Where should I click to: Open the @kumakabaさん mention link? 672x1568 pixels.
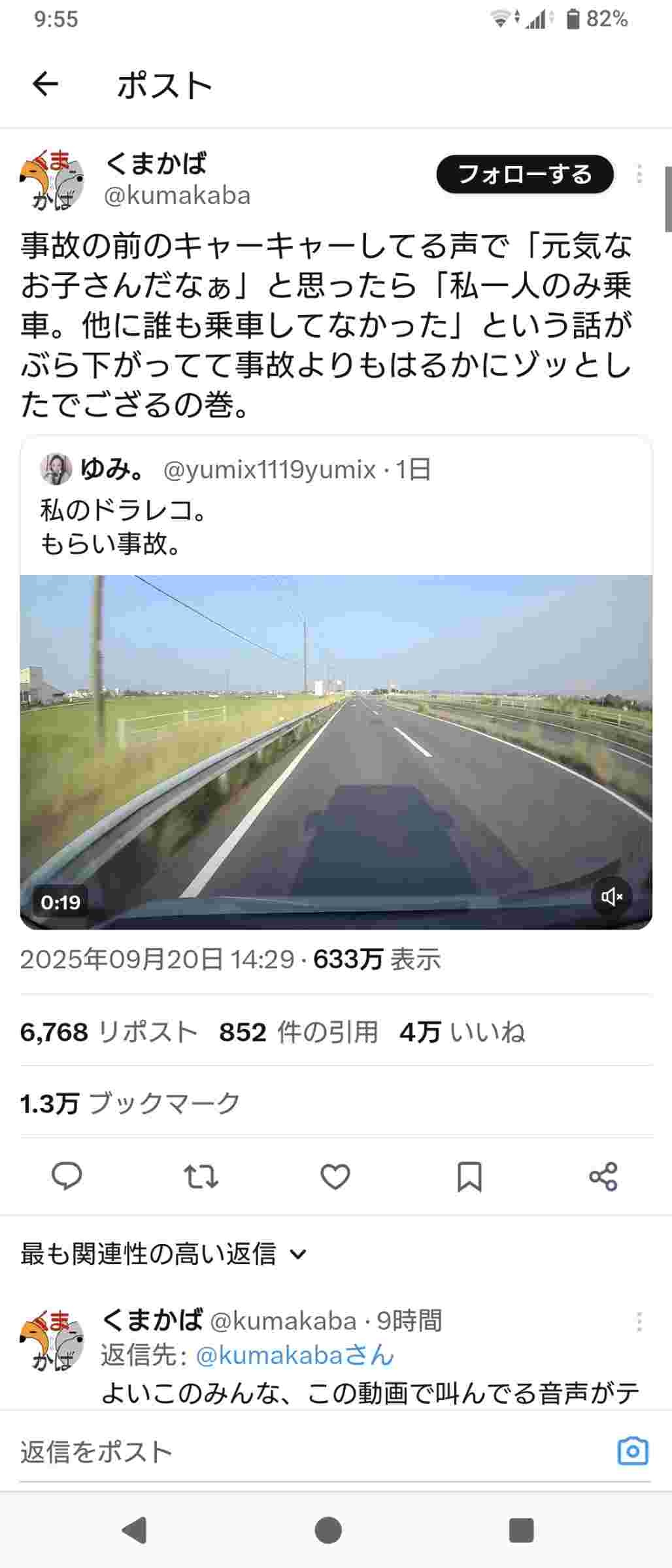point(295,1356)
